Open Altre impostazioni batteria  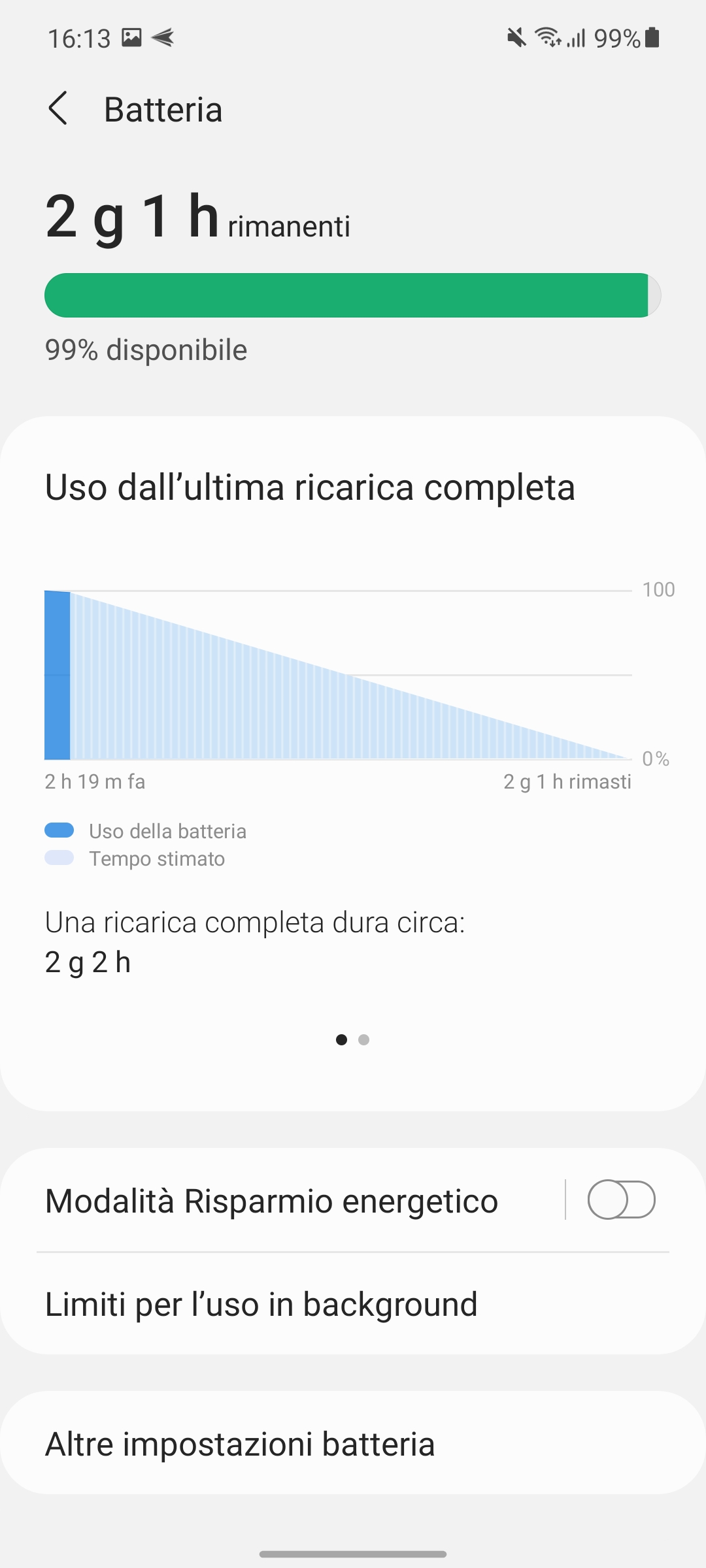click(353, 1443)
